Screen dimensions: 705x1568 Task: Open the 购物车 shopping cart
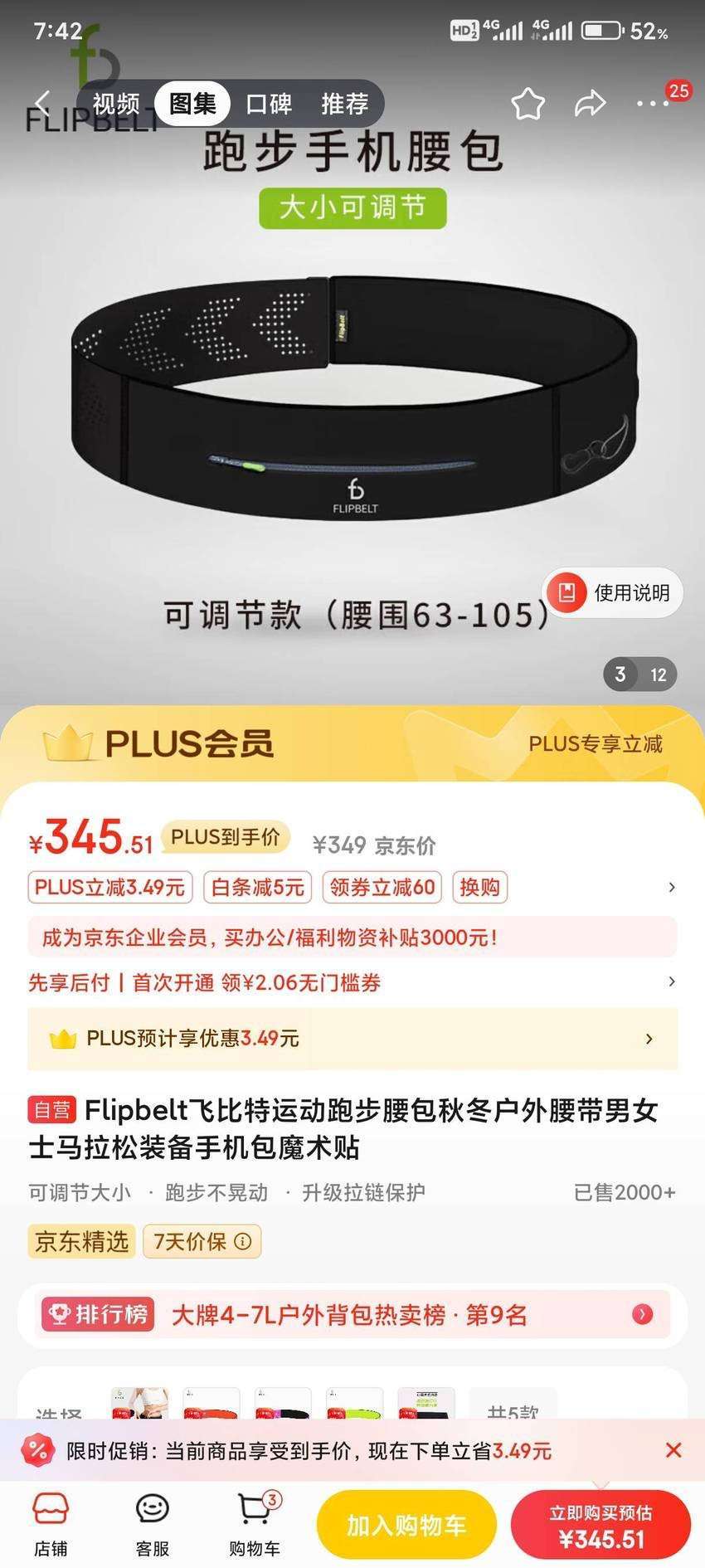point(255,1524)
